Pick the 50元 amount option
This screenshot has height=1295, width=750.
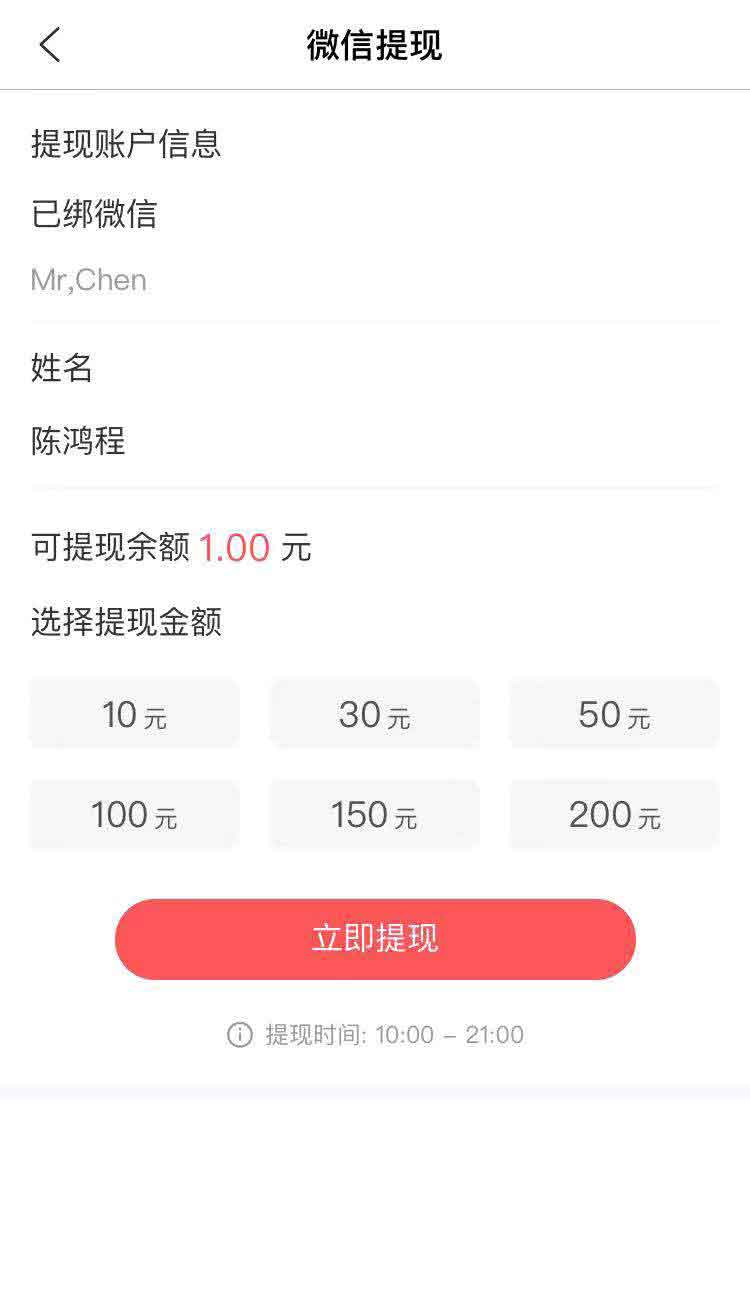tap(615, 714)
